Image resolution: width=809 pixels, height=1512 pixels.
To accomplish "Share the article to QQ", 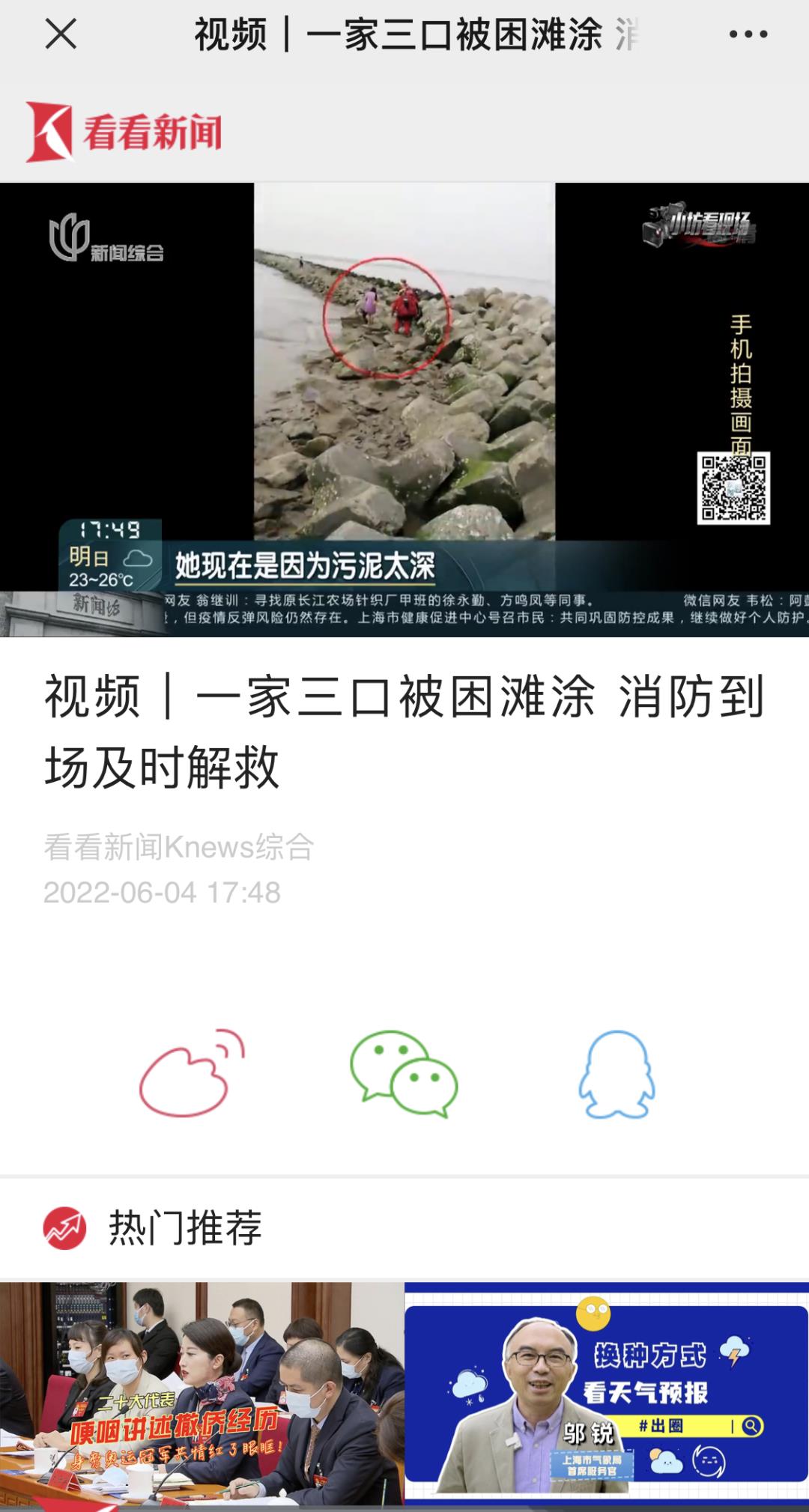I will [616, 1073].
